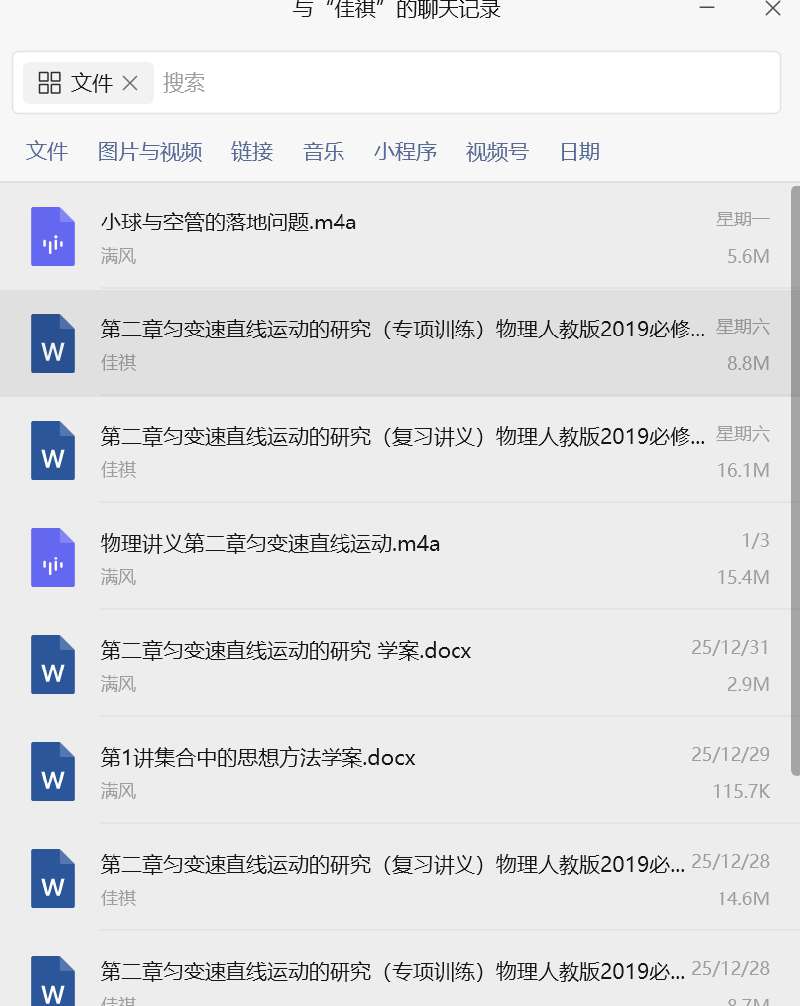Go to the 视频号 tab

497,152
